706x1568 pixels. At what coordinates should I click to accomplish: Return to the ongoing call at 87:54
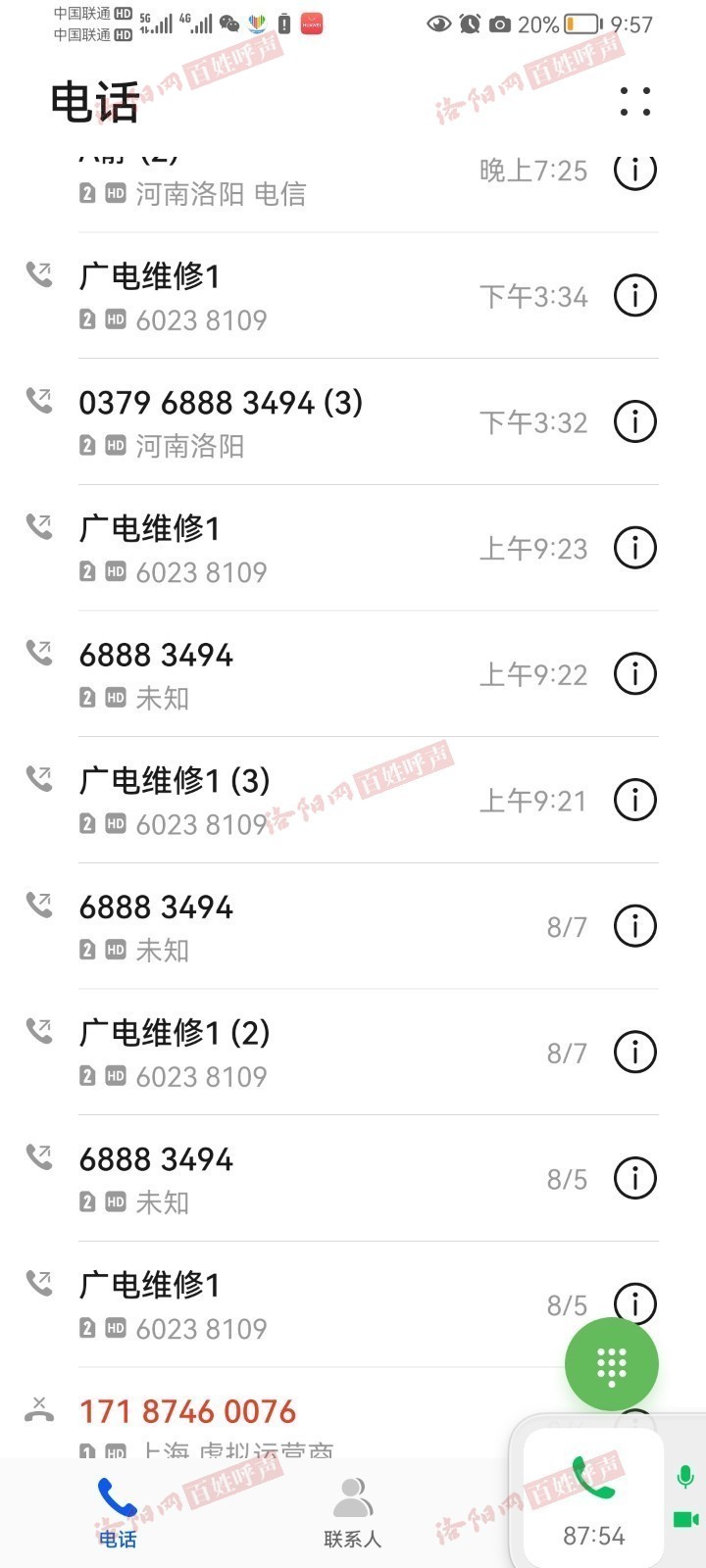(593, 1499)
